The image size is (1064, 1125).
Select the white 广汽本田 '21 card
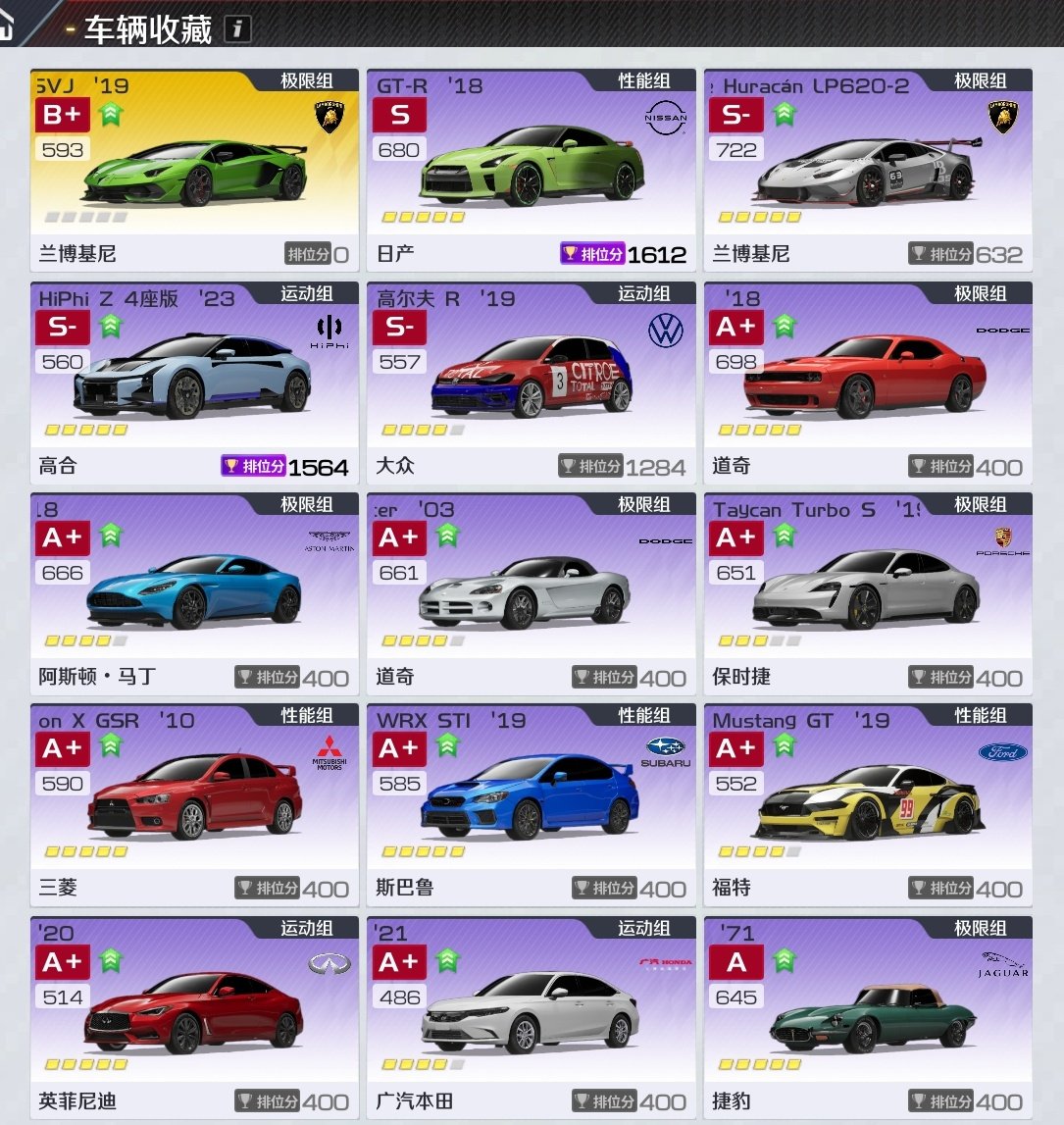(x=531, y=1018)
